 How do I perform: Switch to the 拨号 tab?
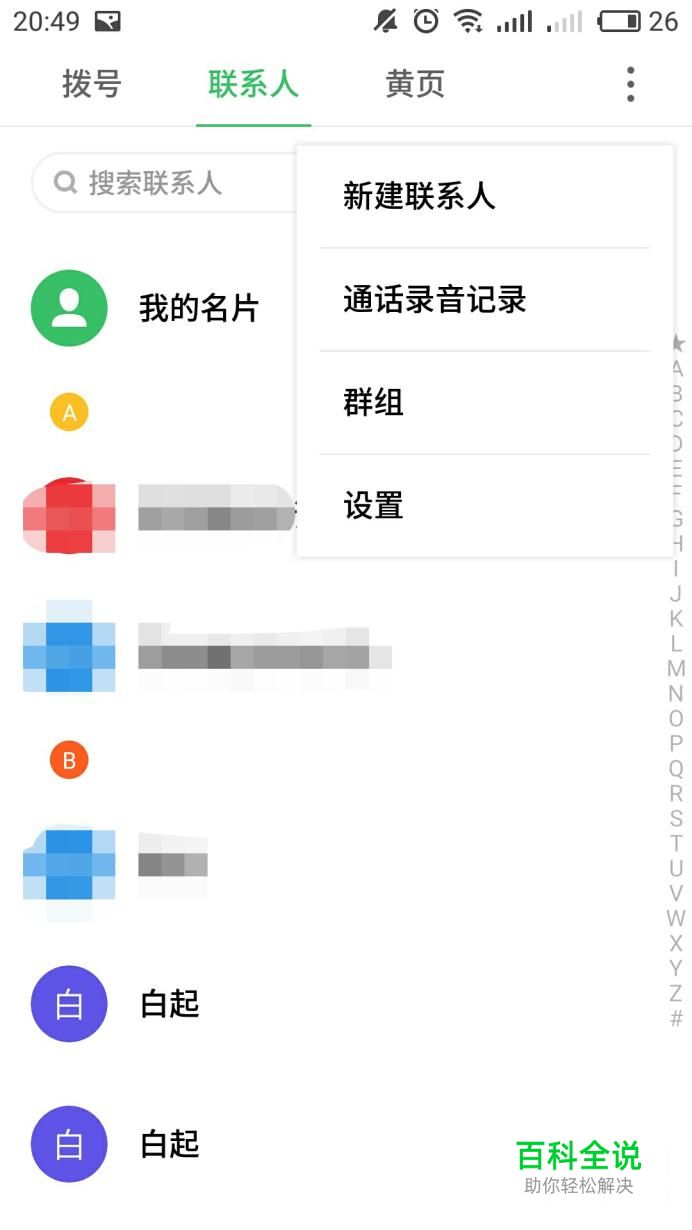tap(92, 85)
